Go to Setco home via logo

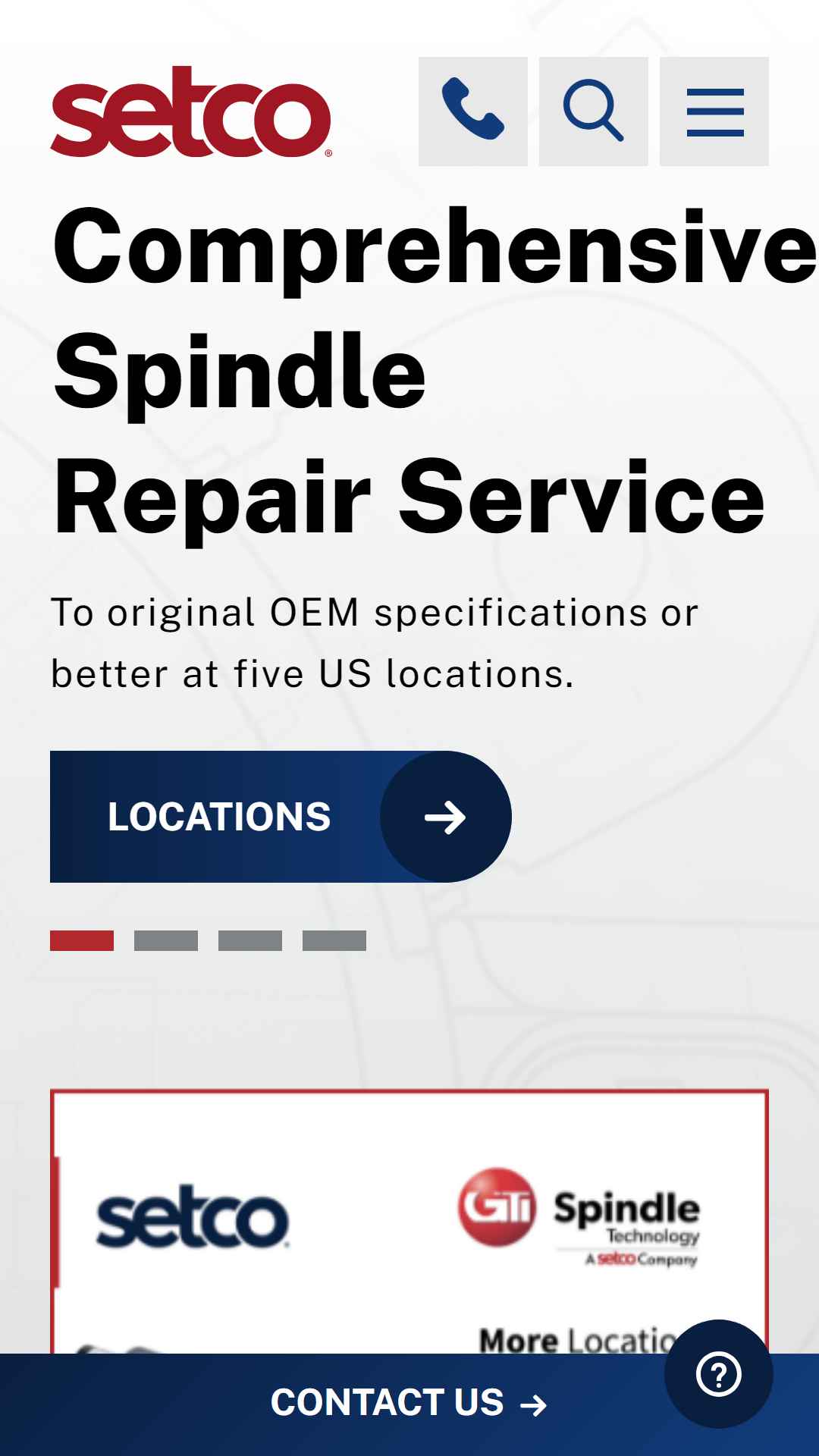[x=191, y=111]
